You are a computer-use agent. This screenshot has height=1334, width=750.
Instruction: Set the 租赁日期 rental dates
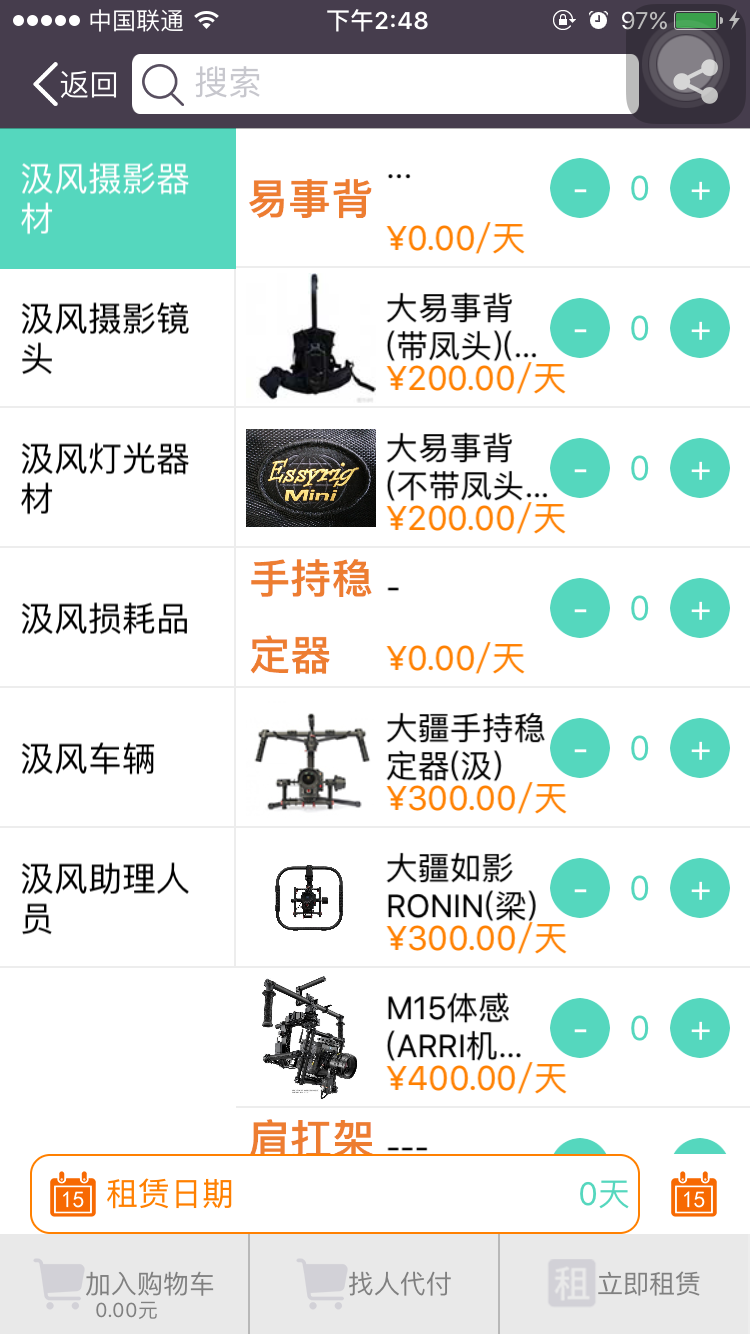pyautogui.click(x=335, y=1194)
